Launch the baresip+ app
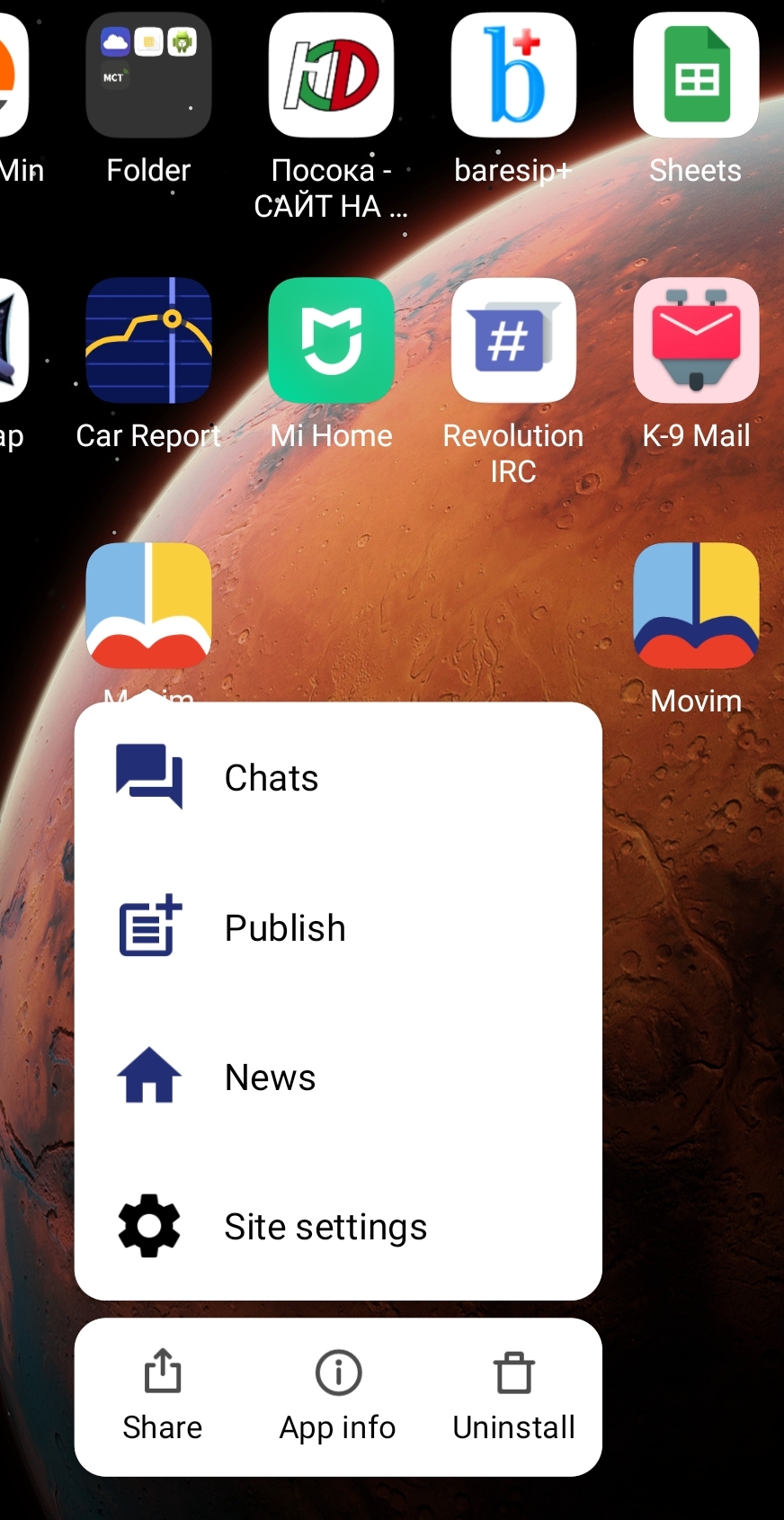 (x=513, y=76)
